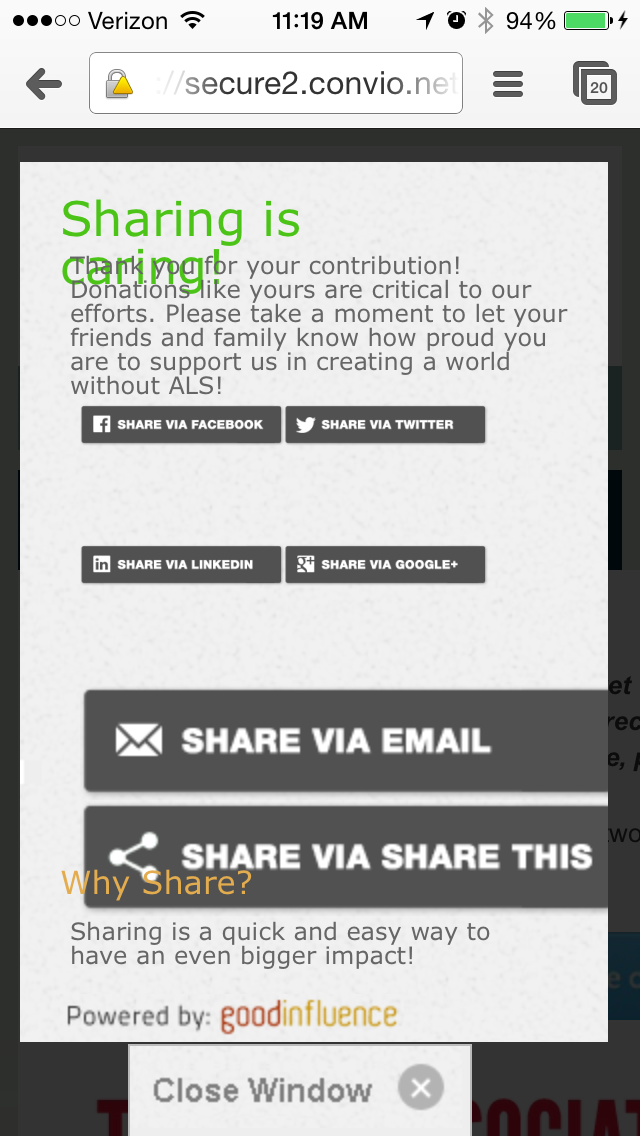Viewport: 640px width, 1136px height.
Task: Open the goodinfluence link
Action: [x=308, y=1016]
